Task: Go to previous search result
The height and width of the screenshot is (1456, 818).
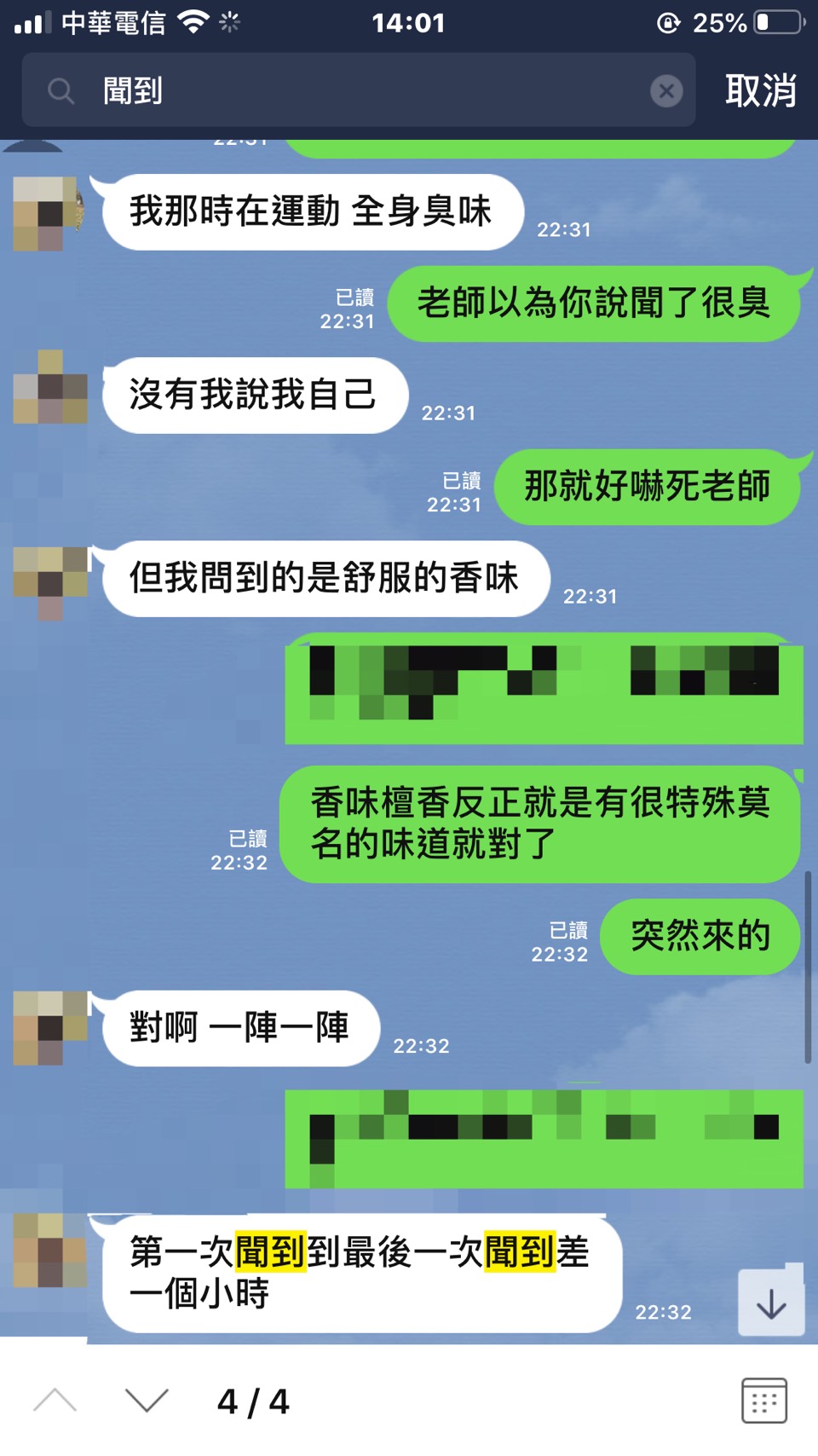Action: (x=55, y=1401)
